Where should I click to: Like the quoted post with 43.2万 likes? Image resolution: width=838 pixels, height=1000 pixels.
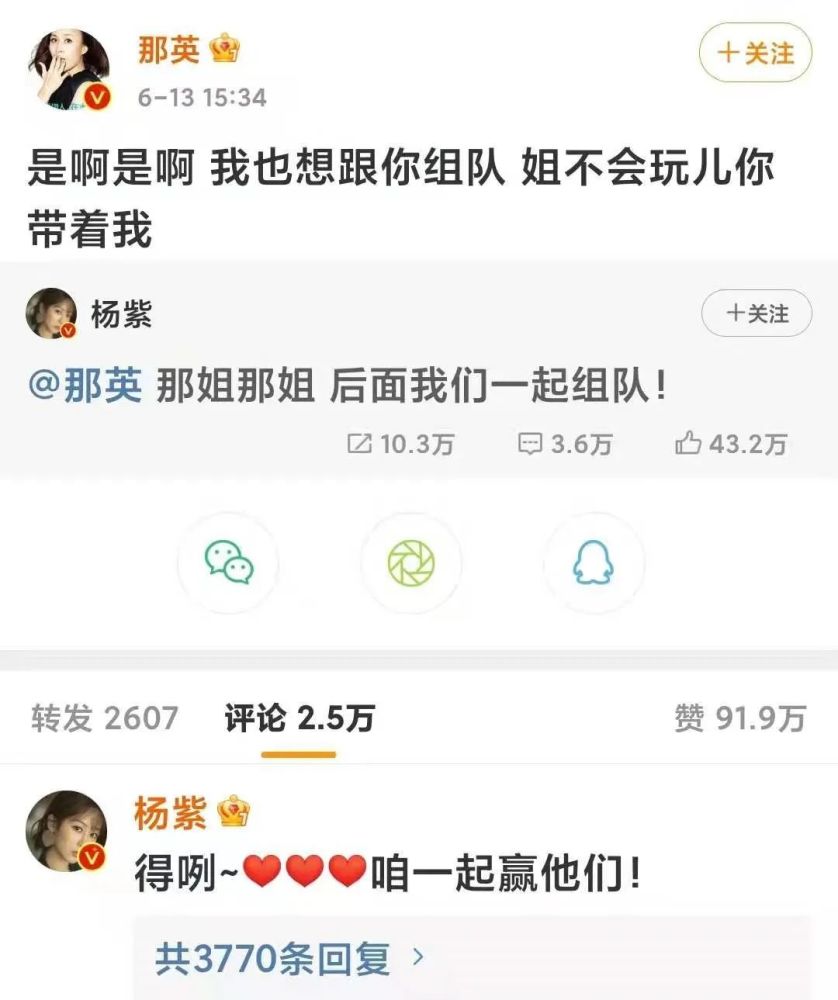coord(731,444)
